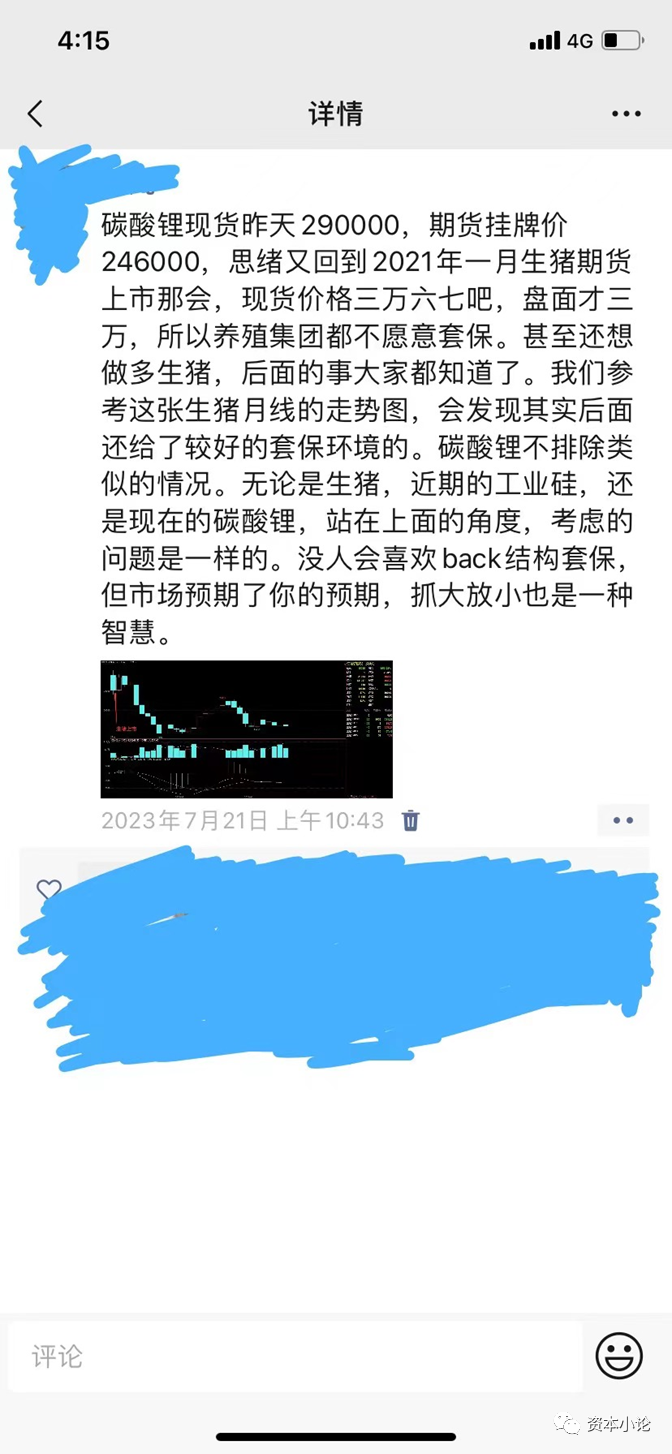This screenshot has height=1454, width=672.
Task: Open the candlestick chart image in the post
Action: click(247, 729)
